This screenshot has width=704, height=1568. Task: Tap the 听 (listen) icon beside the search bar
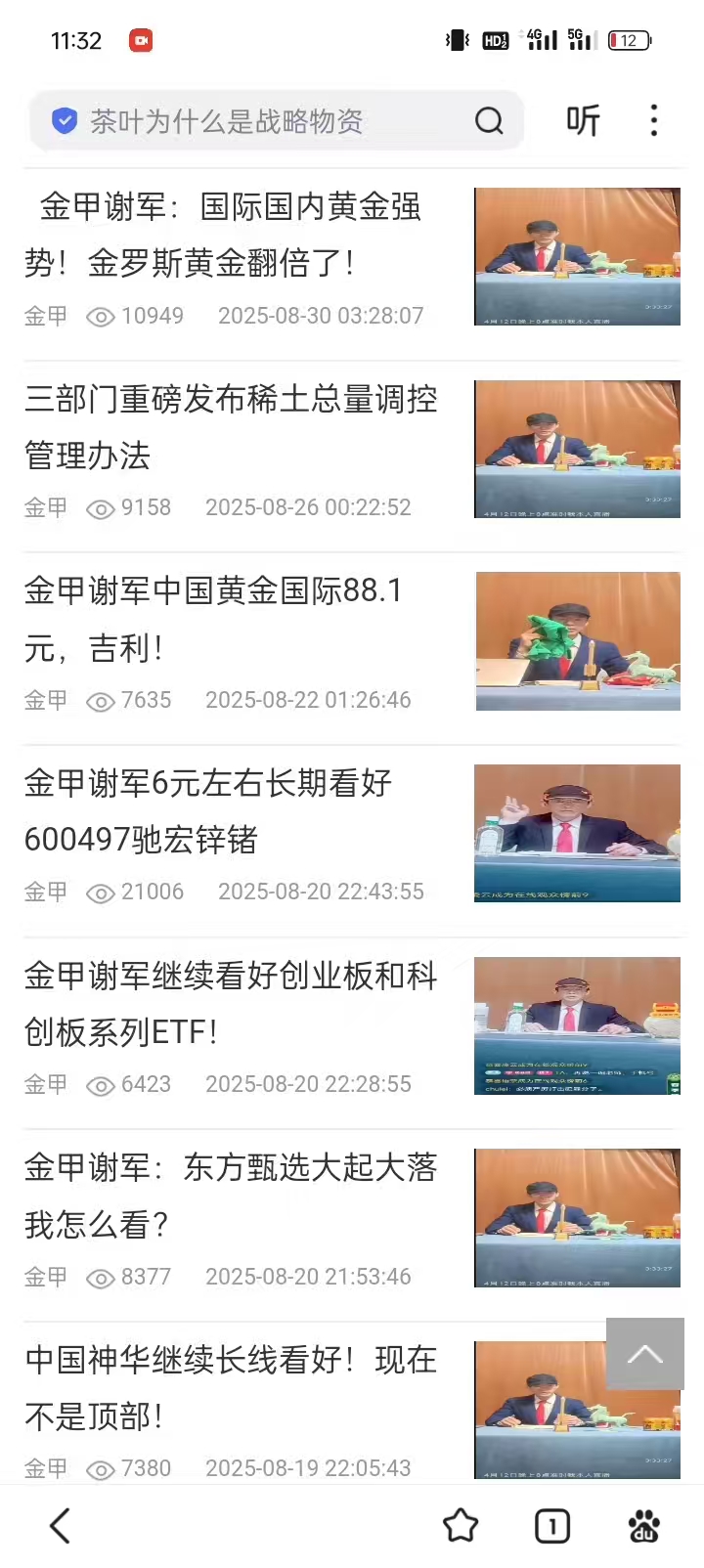[582, 120]
